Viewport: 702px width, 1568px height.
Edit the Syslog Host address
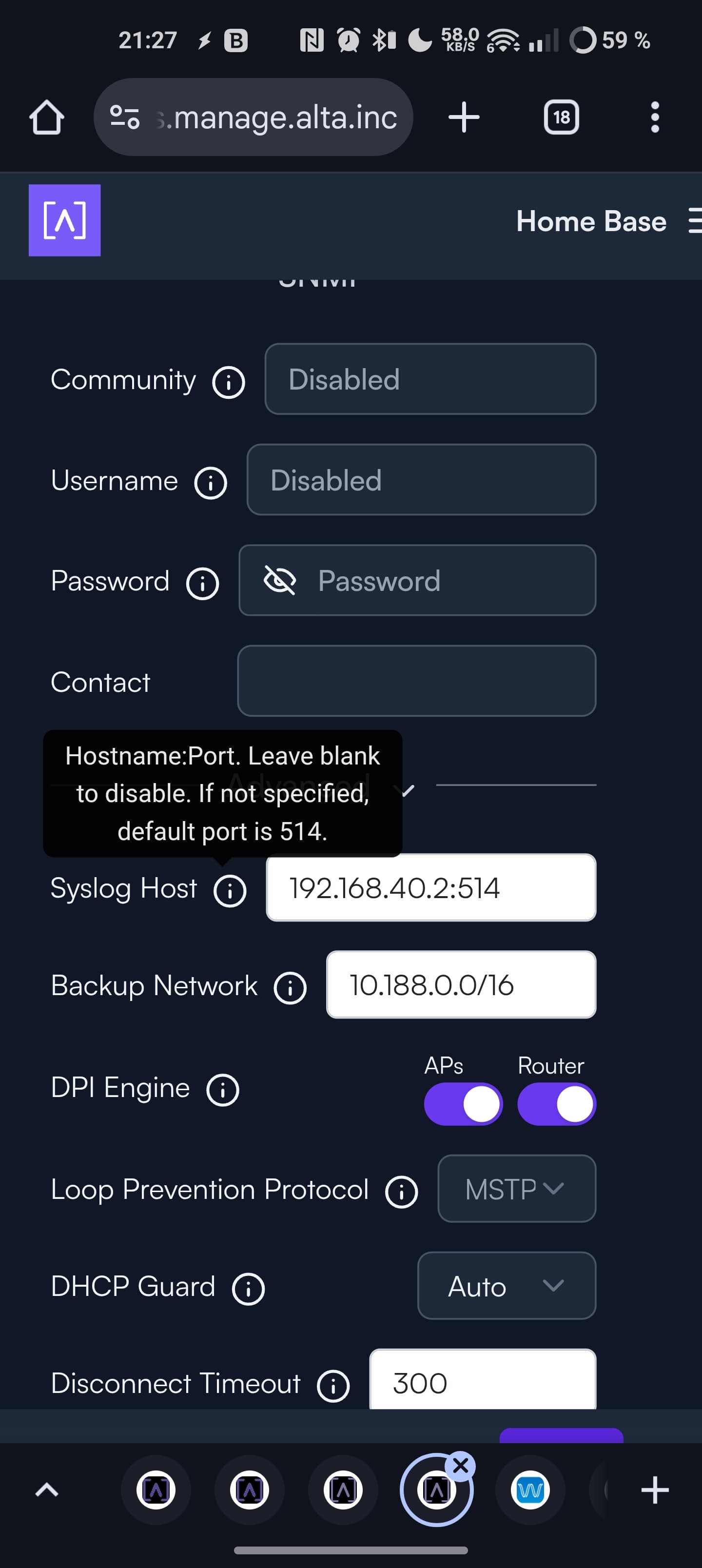tap(430, 887)
